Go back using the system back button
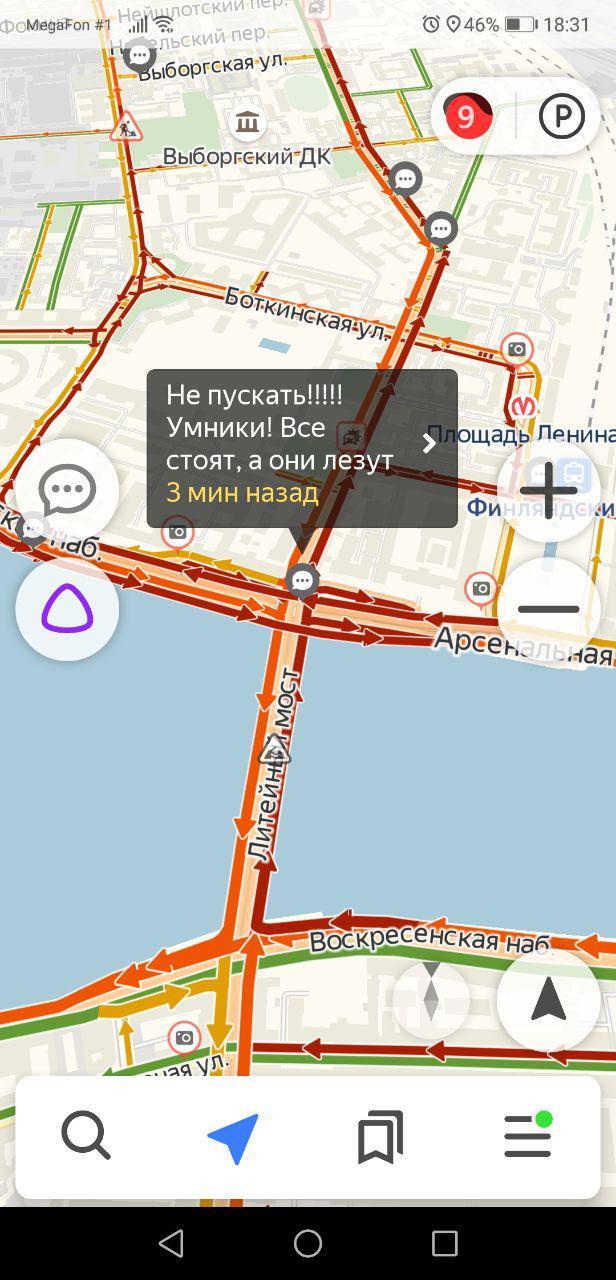The image size is (616, 1280). tap(171, 1243)
